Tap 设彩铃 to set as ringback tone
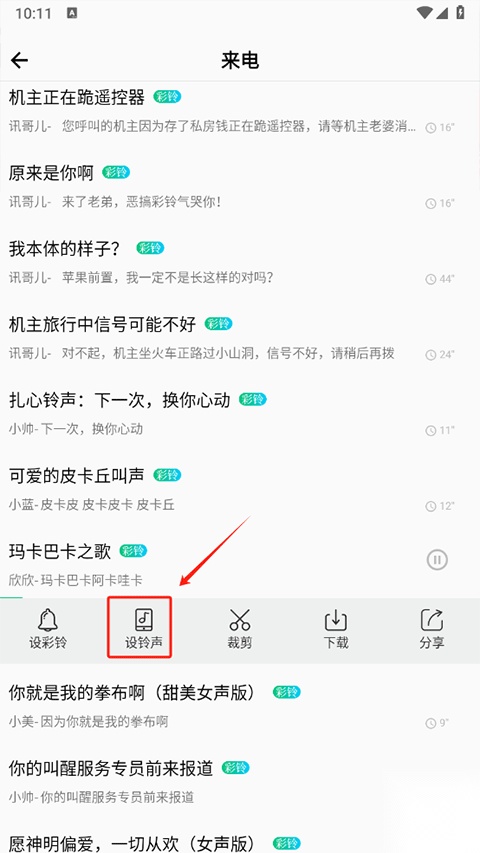Image resolution: width=480 pixels, height=853 pixels. point(48,629)
